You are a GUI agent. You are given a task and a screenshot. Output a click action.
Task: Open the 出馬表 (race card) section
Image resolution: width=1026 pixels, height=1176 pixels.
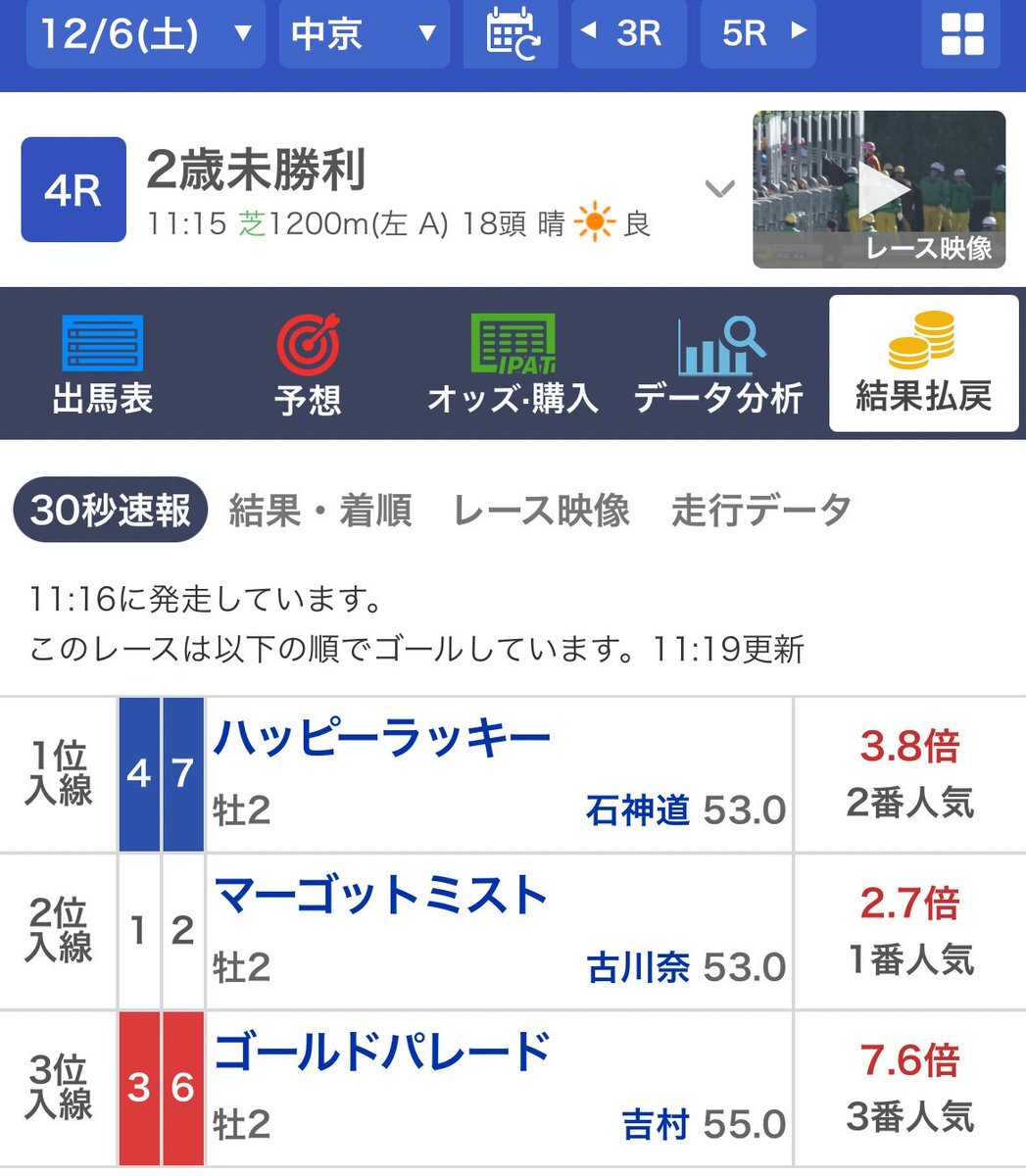click(103, 363)
